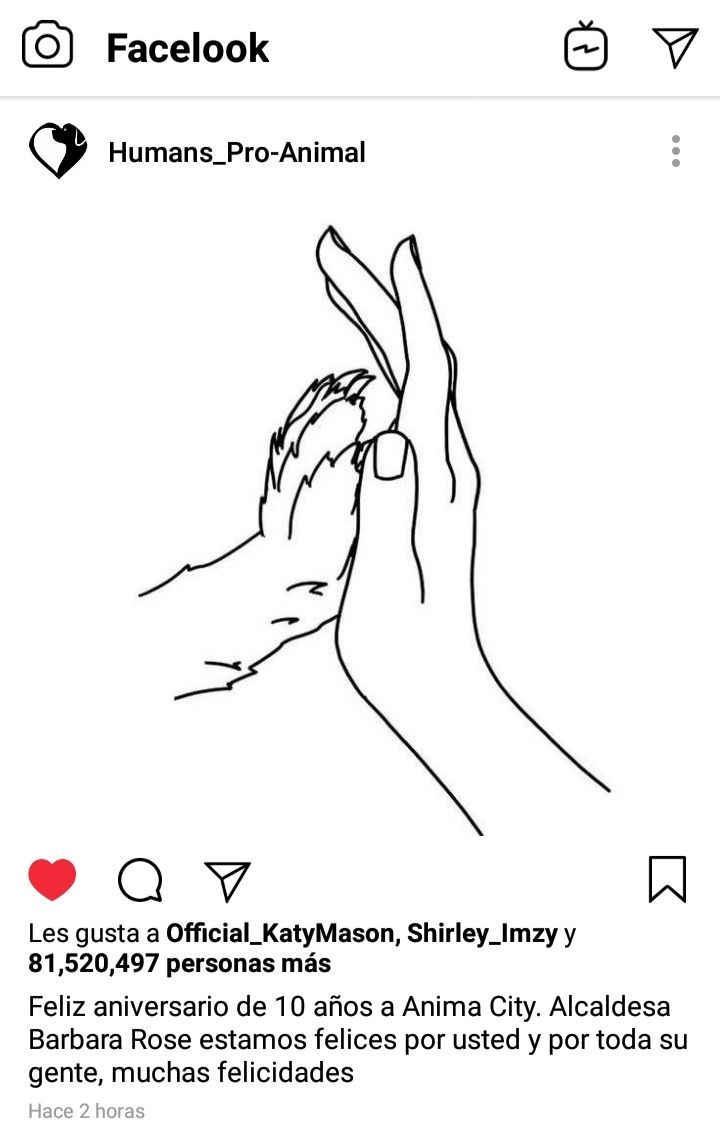View Official_KatyMason's profile from likes
Viewport: 720px width, 1139px height.
click(x=280, y=934)
